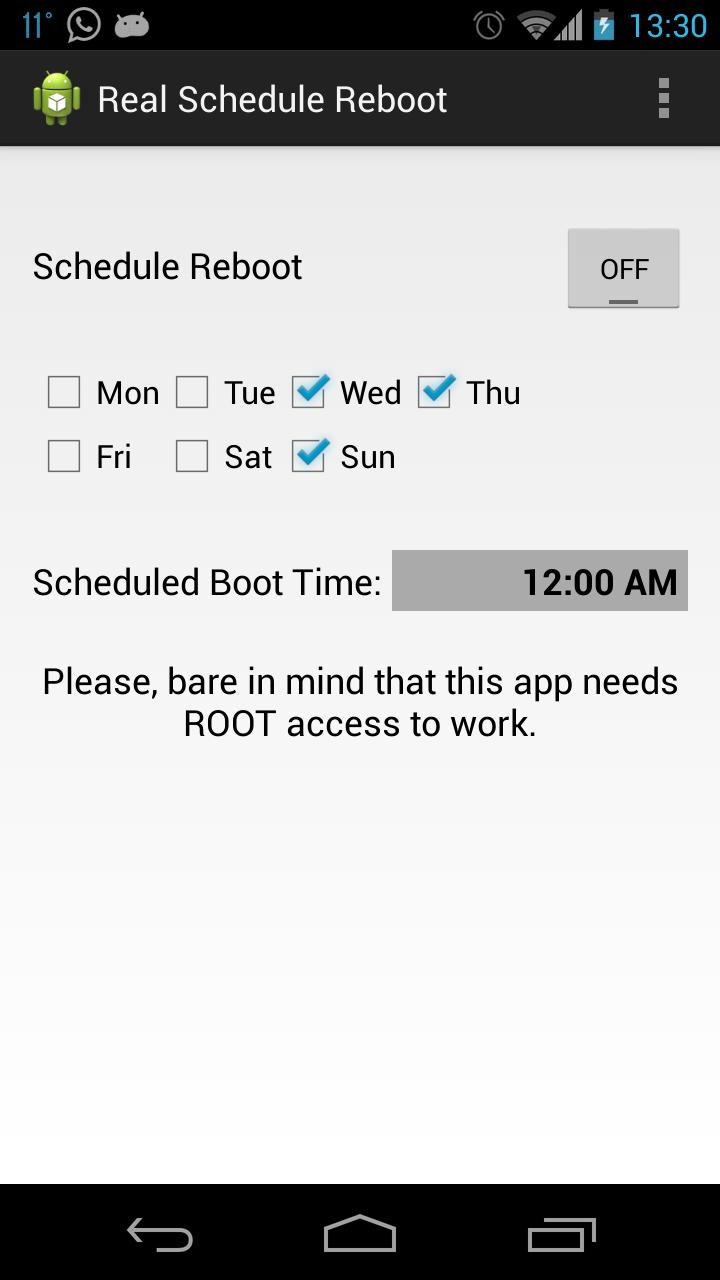The height and width of the screenshot is (1280, 720).
Task: Enable the Mon checkbox
Action: click(x=63, y=393)
